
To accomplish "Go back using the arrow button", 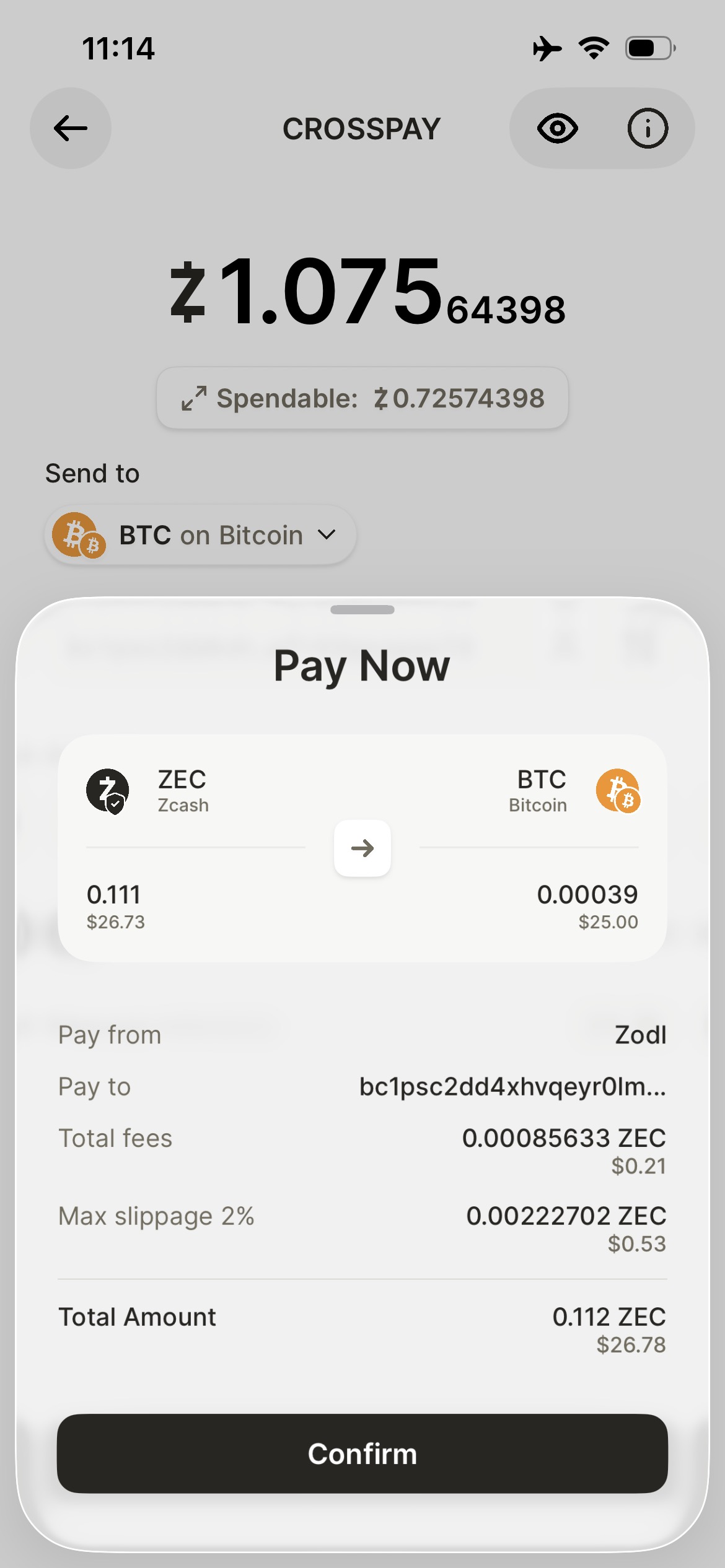I will tap(71, 128).
